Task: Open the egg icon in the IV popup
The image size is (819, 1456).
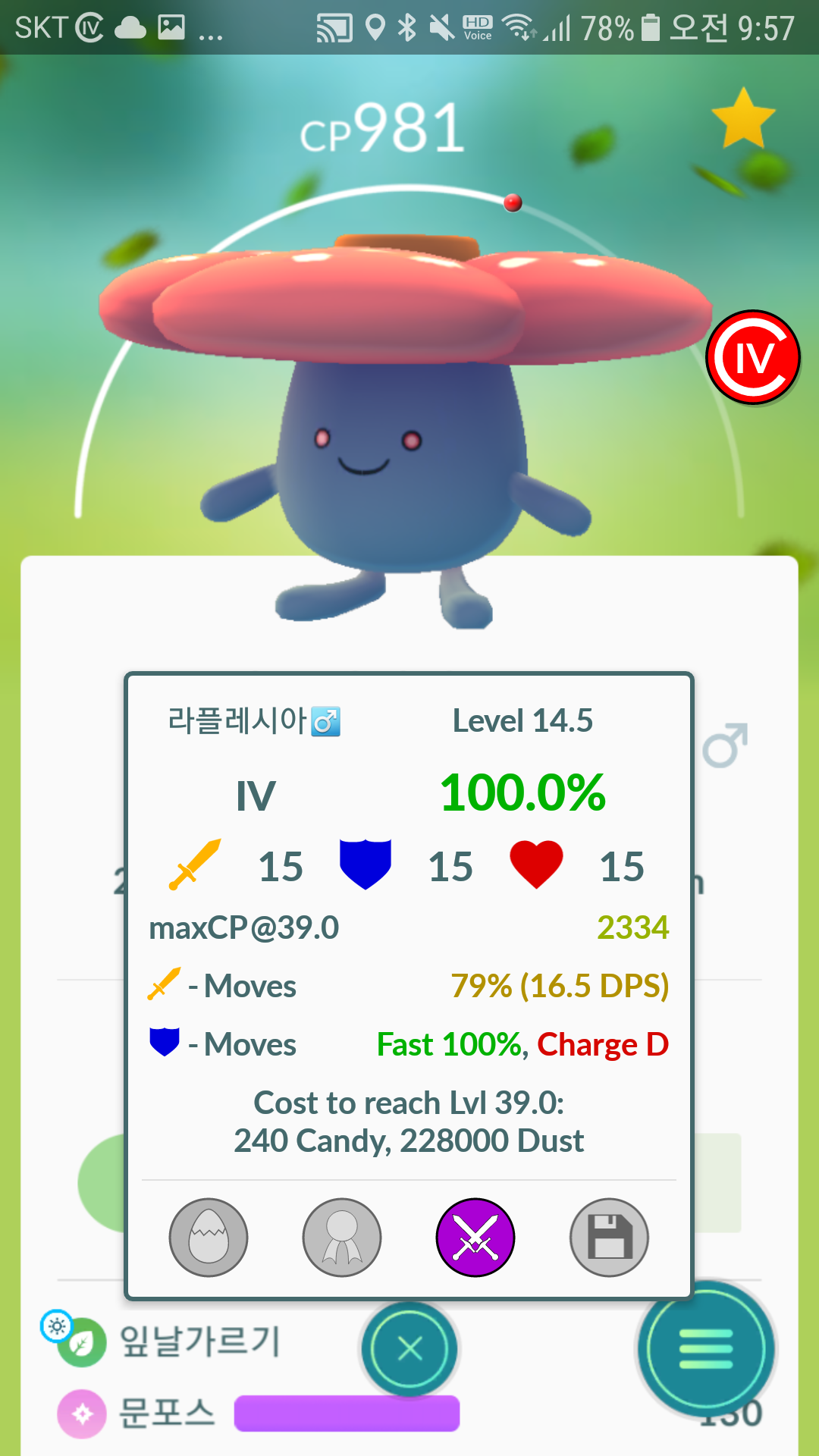Action: (209, 1237)
